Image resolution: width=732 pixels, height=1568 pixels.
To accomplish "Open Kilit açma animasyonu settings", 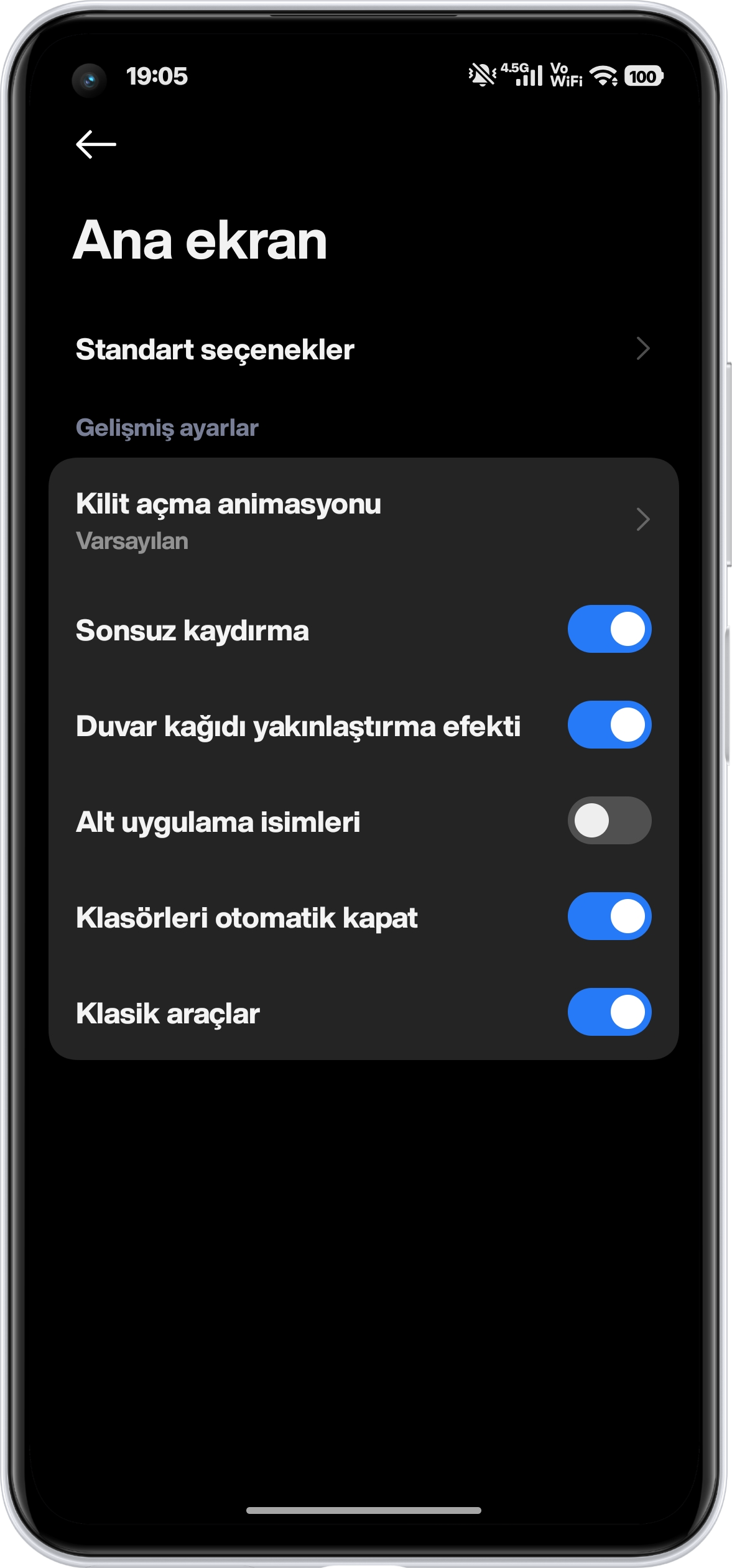I will (363, 520).
